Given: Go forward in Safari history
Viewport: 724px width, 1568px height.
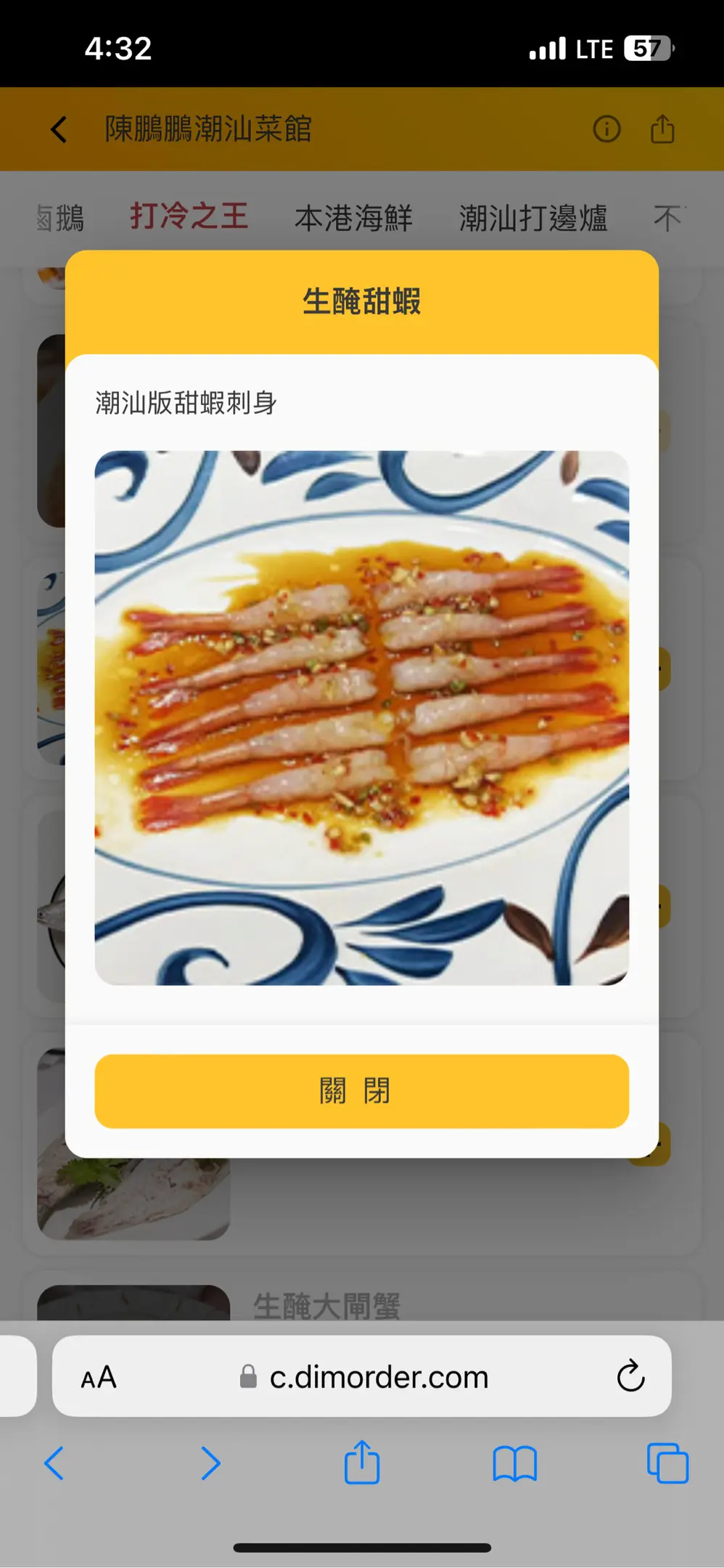Looking at the screenshot, I should [x=210, y=1463].
